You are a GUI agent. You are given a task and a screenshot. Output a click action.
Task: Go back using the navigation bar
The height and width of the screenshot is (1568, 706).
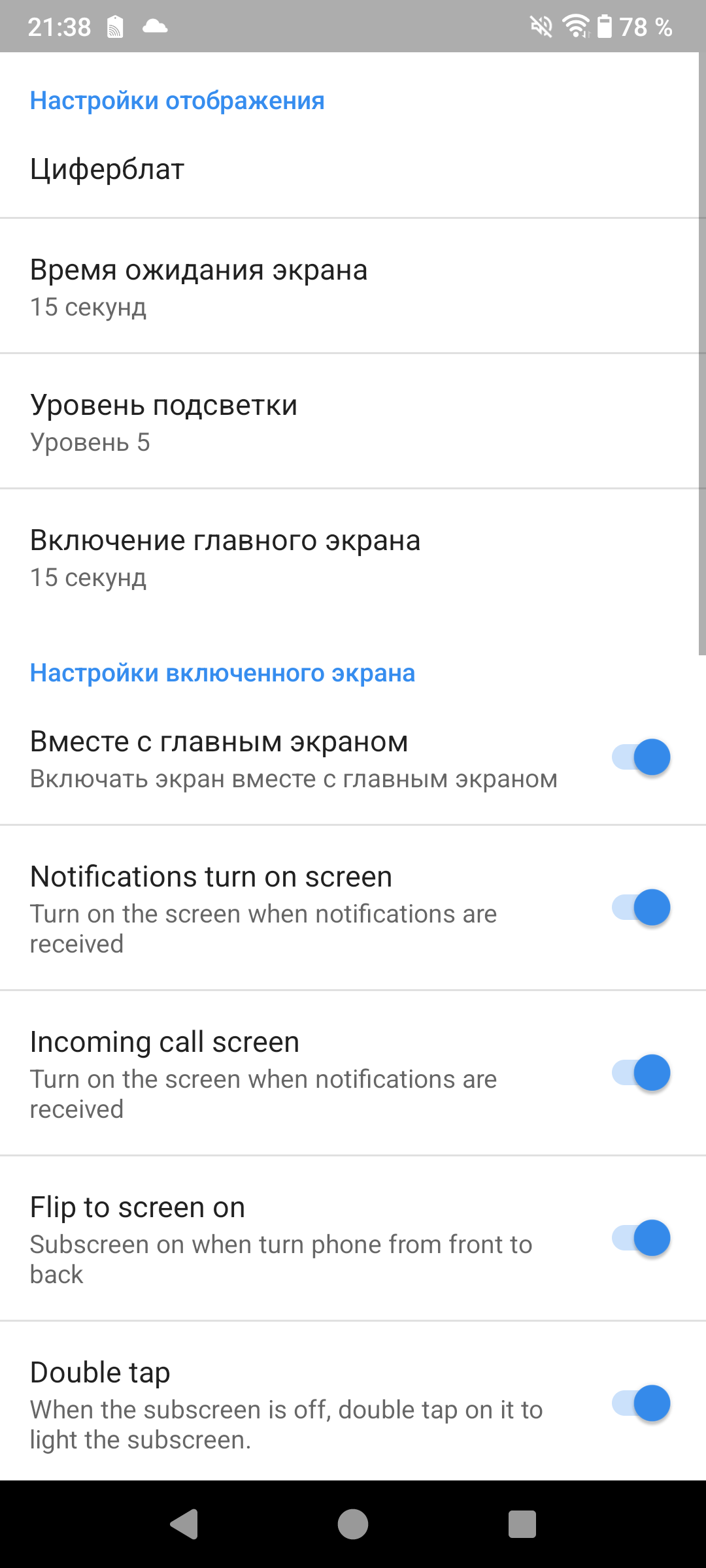(x=184, y=1524)
